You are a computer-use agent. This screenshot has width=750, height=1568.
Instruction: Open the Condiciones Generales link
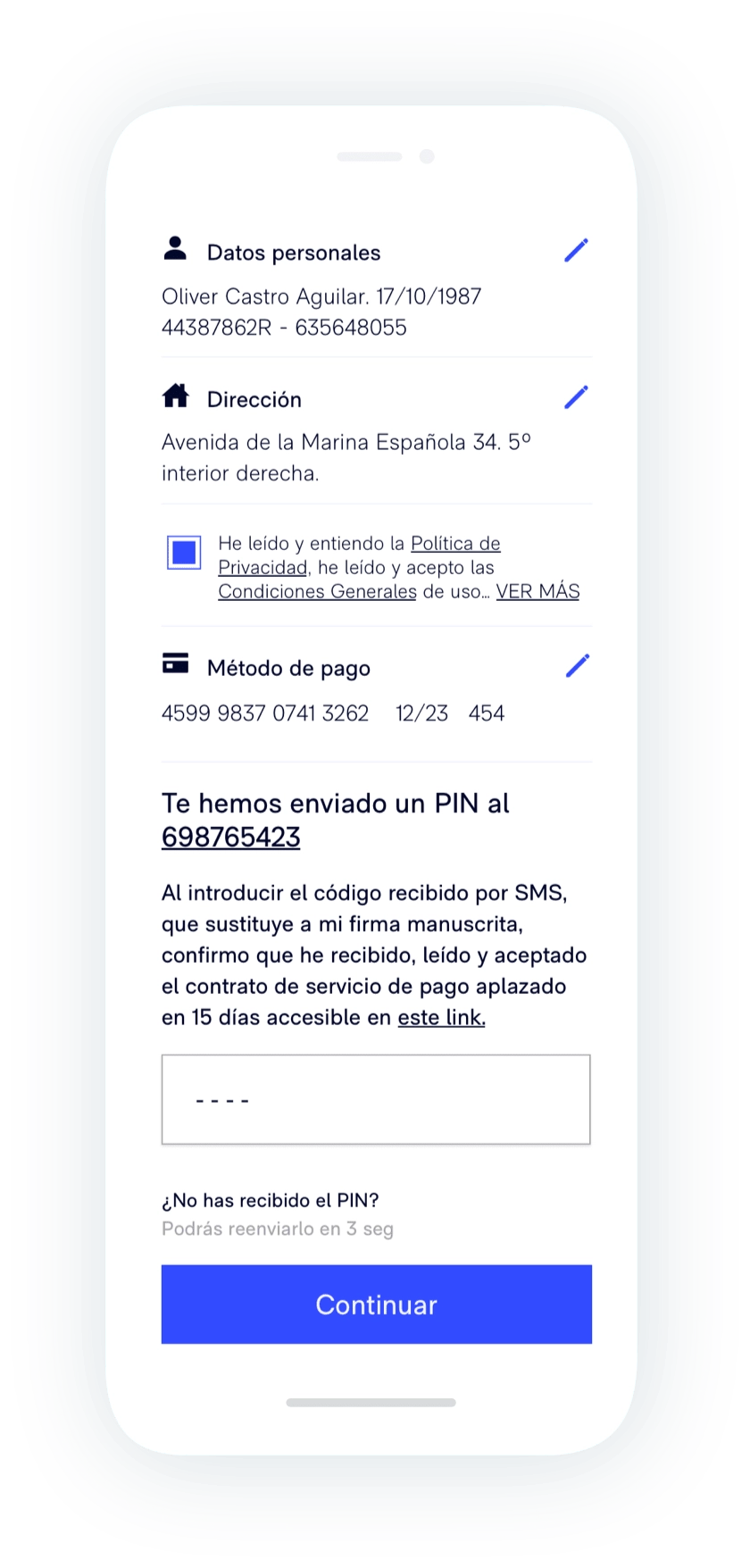pos(317,592)
